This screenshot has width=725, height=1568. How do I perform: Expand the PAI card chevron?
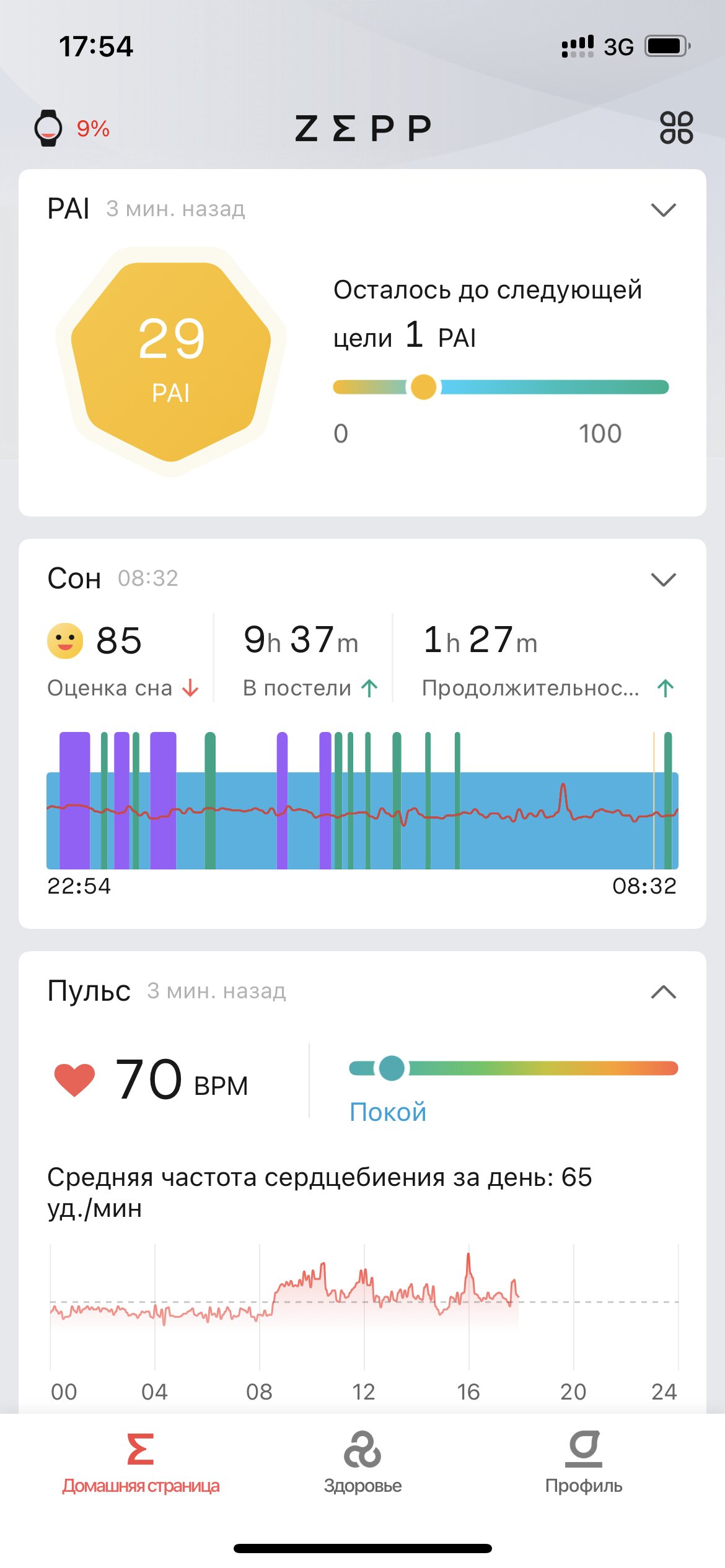coord(663,210)
